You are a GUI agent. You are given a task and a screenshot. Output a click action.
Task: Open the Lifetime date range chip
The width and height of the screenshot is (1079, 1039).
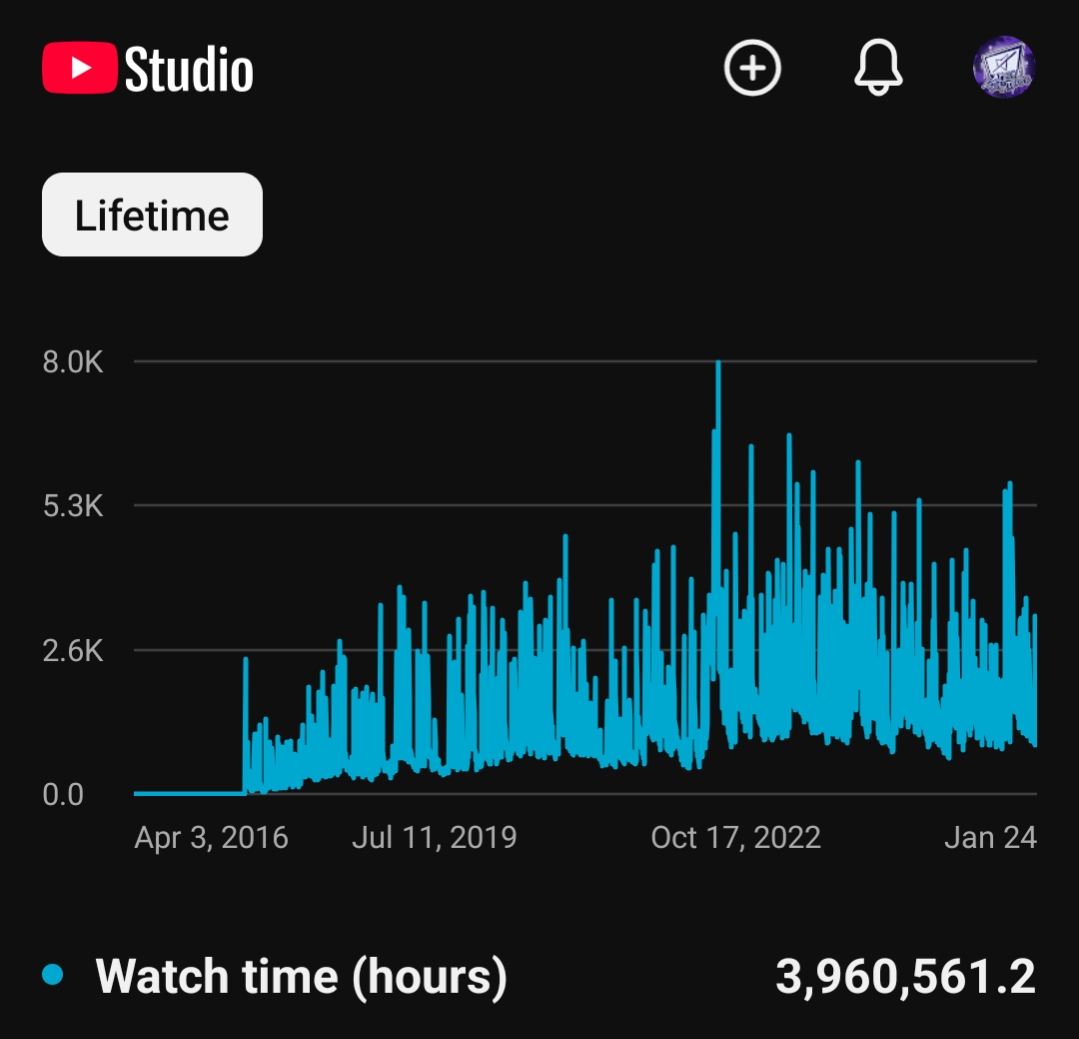152,215
